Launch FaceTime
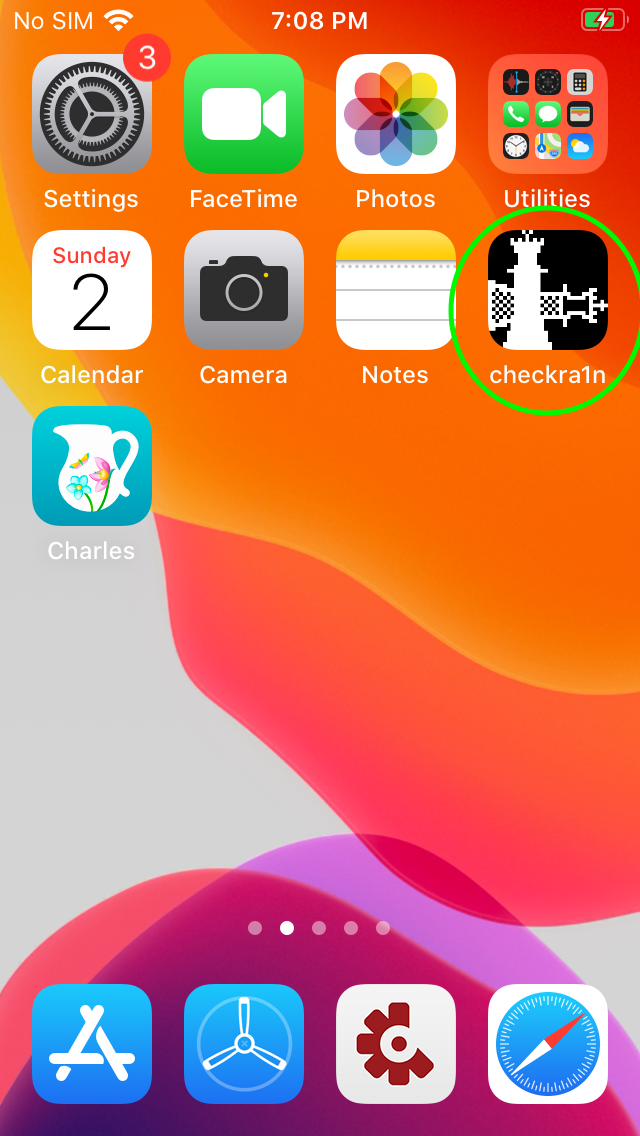Viewport: 640px width, 1136px height. click(x=244, y=114)
